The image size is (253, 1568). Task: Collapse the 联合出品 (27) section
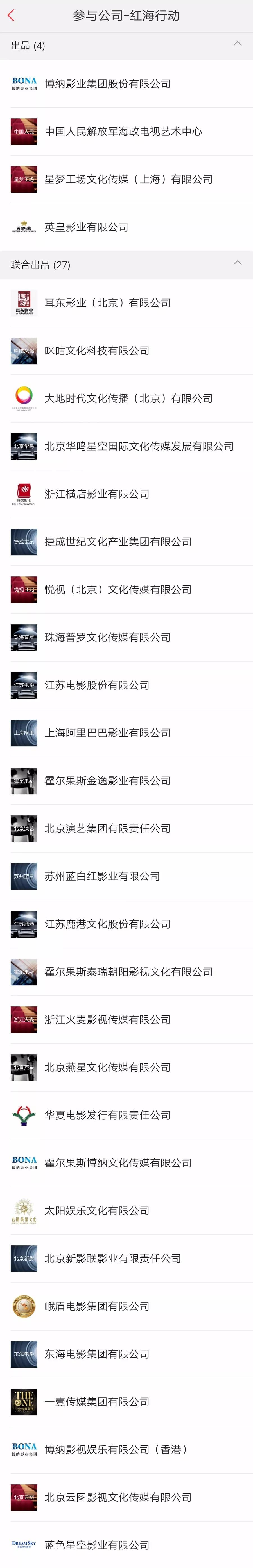237,264
